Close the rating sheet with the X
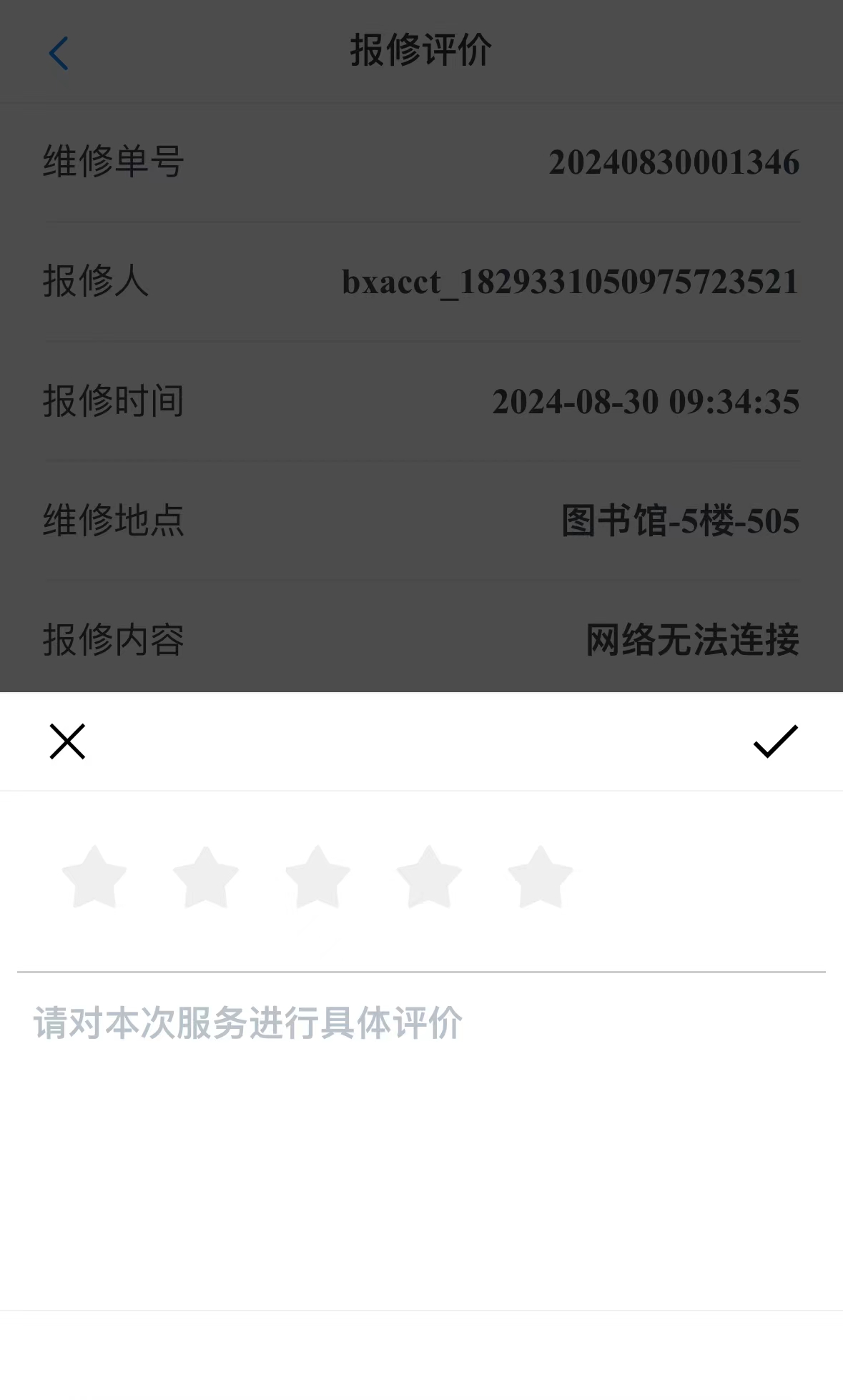 click(x=67, y=741)
